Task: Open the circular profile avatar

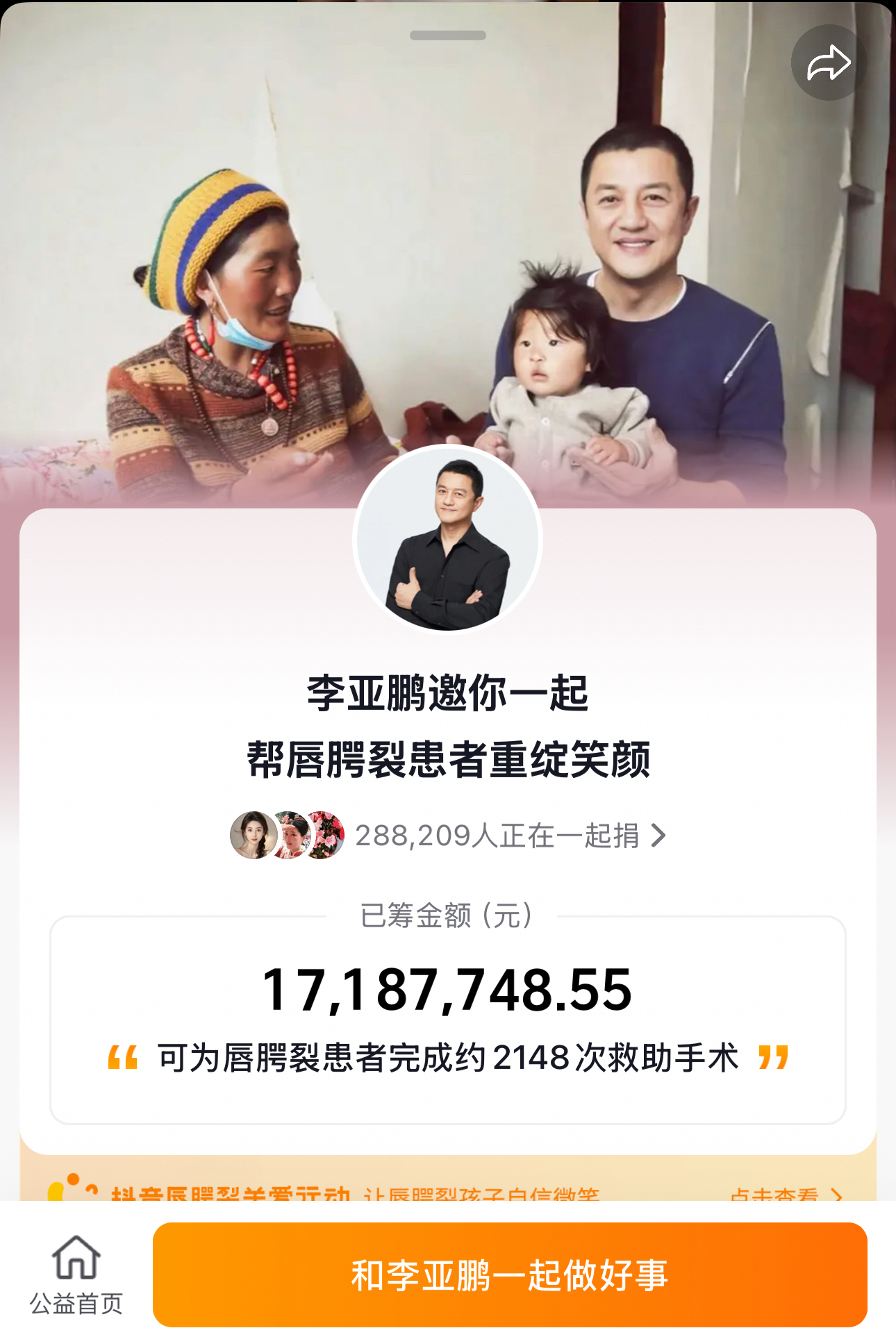Action: [x=447, y=540]
